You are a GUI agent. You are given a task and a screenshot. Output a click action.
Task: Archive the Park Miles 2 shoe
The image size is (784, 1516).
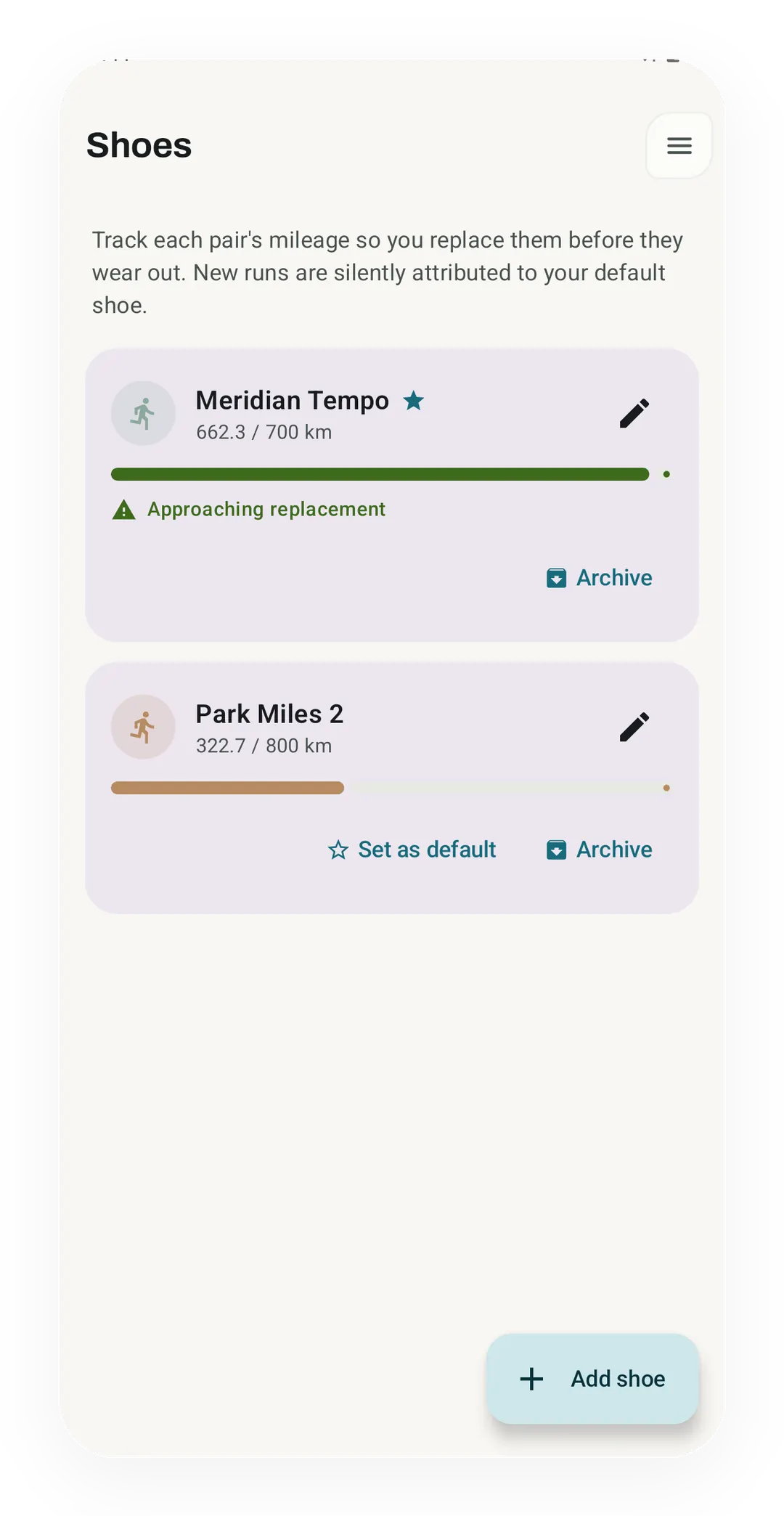tap(600, 849)
